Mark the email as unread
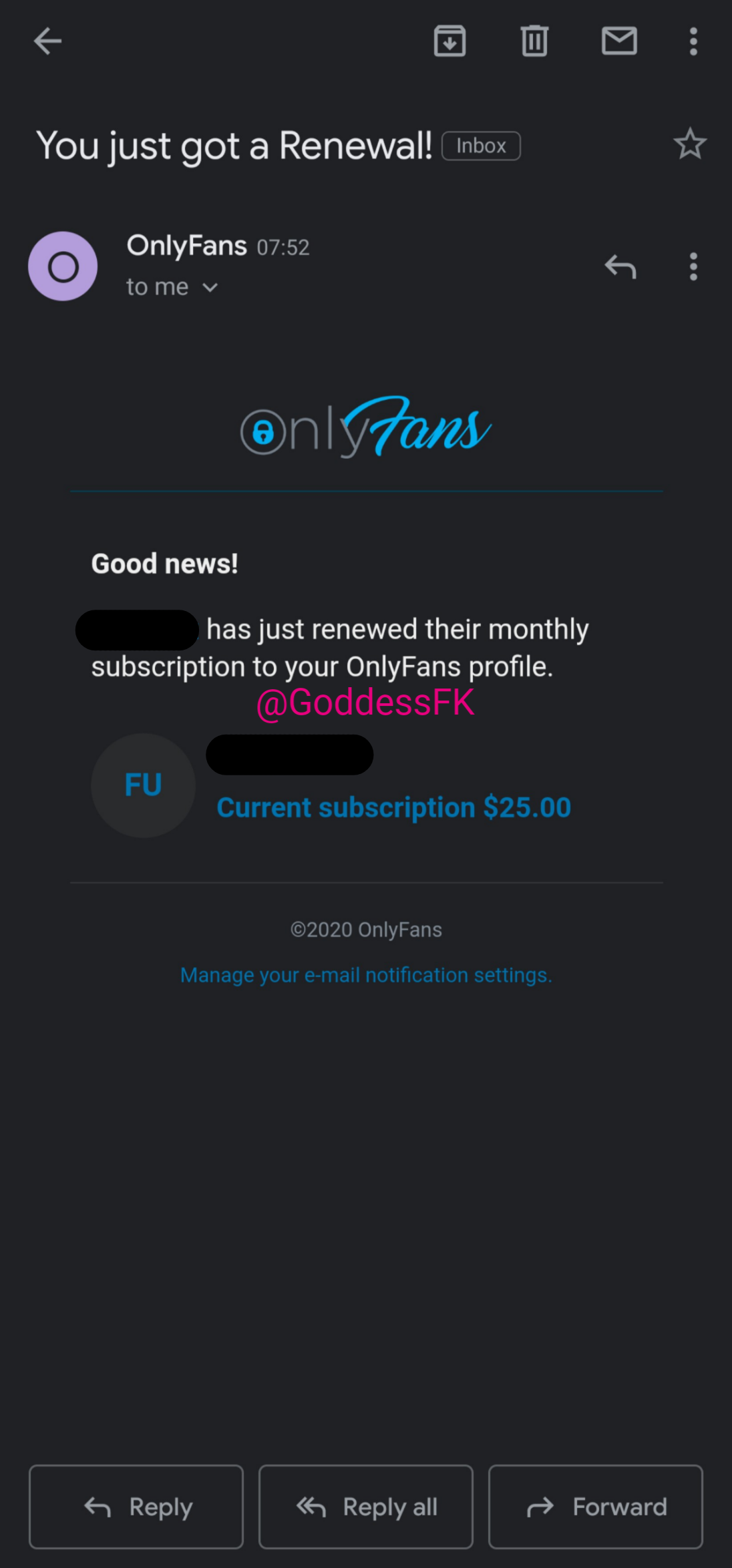 (618, 41)
